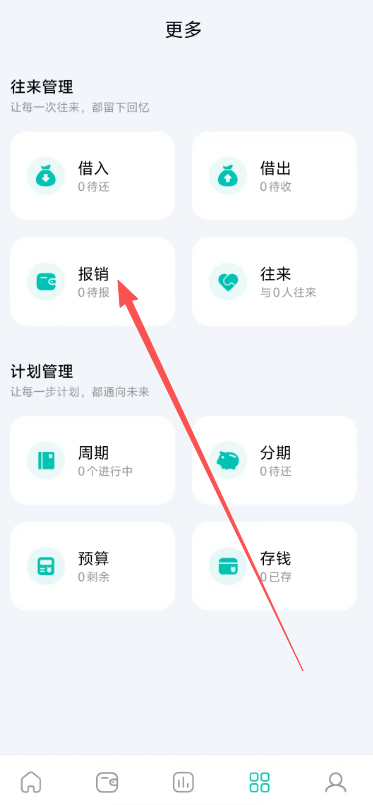The image size is (373, 805).
Task: Open the 借出 card
Action: (274, 176)
